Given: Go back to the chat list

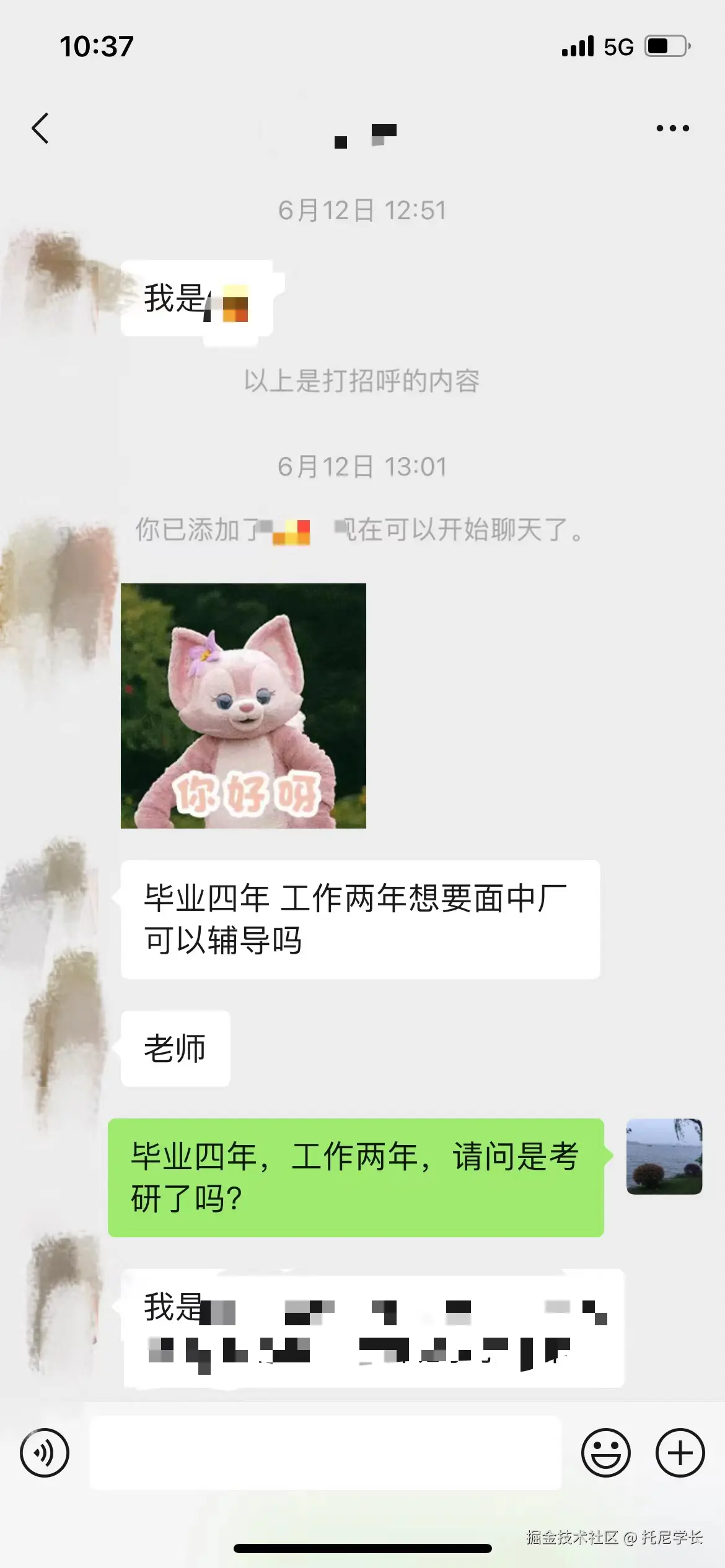Looking at the screenshot, I should tap(41, 128).
